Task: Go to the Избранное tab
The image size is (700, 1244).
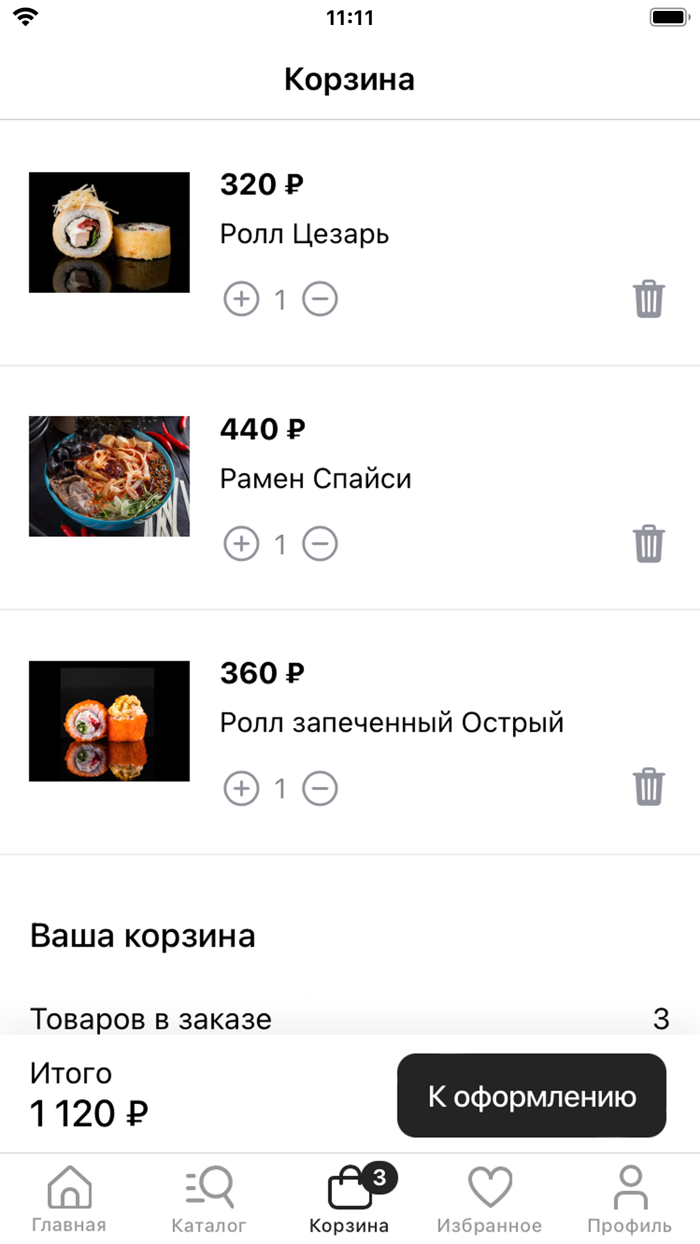Action: tap(489, 1200)
